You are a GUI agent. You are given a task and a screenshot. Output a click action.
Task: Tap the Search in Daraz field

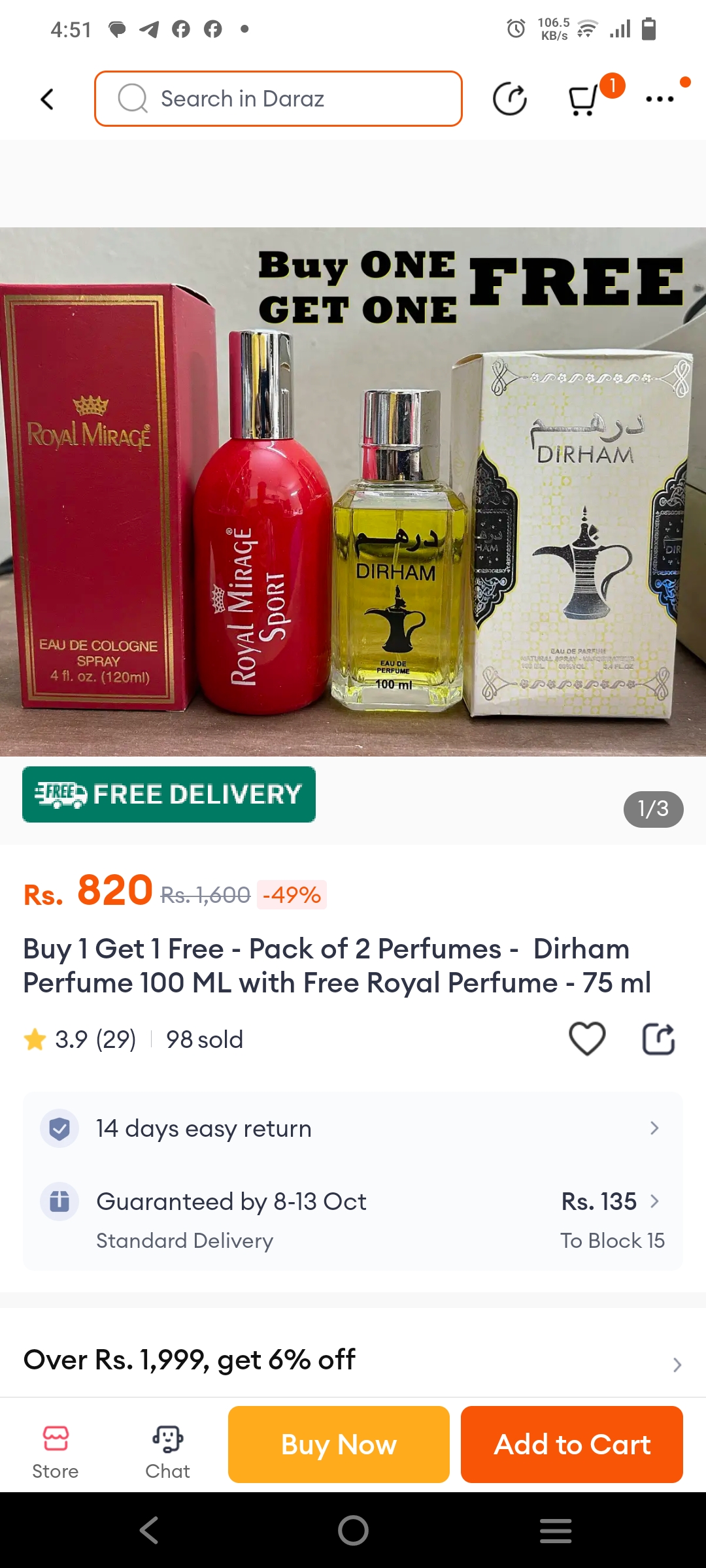pos(278,99)
